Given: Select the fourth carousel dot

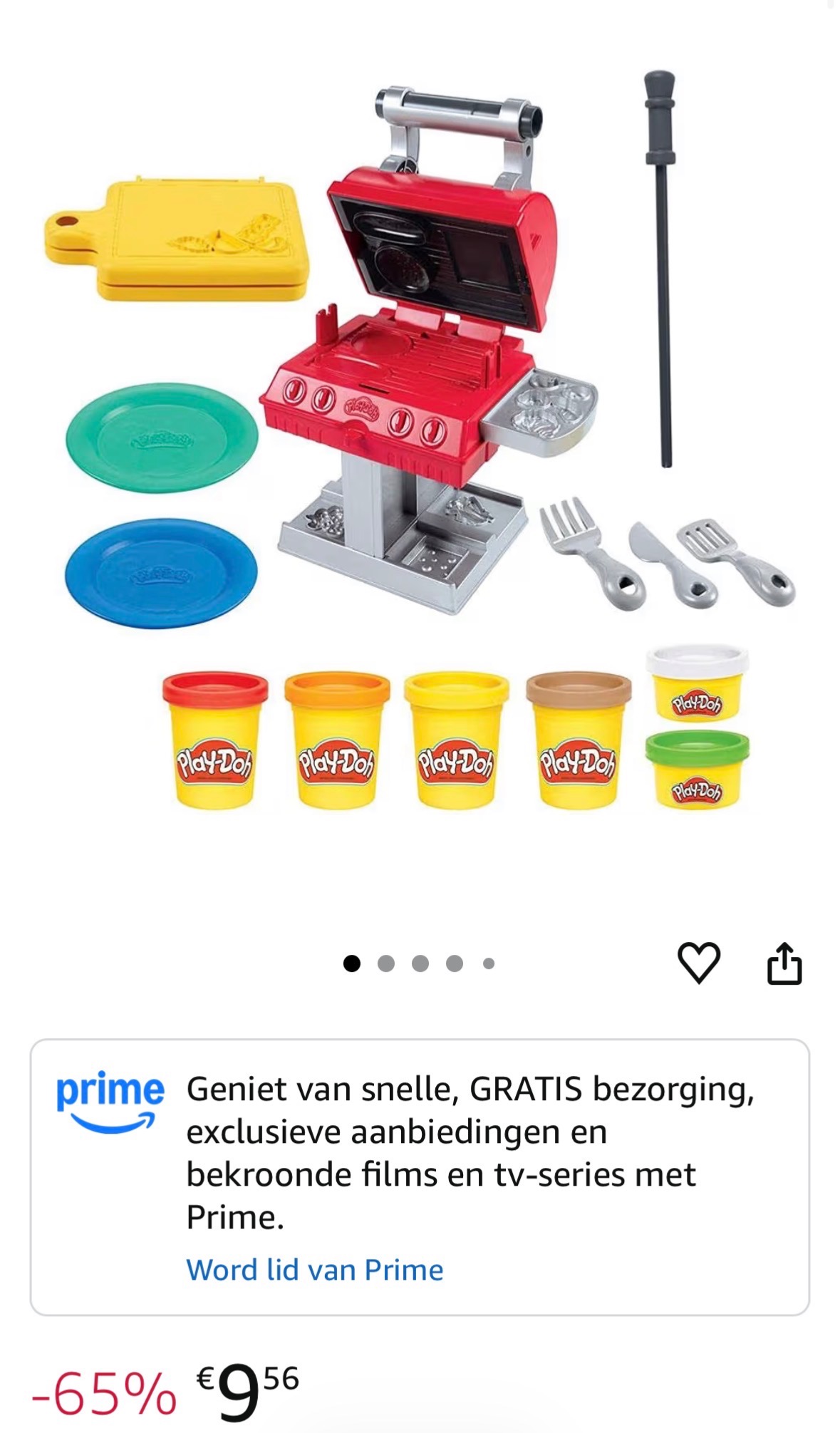Looking at the screenshot, I should tap(454, 962).
